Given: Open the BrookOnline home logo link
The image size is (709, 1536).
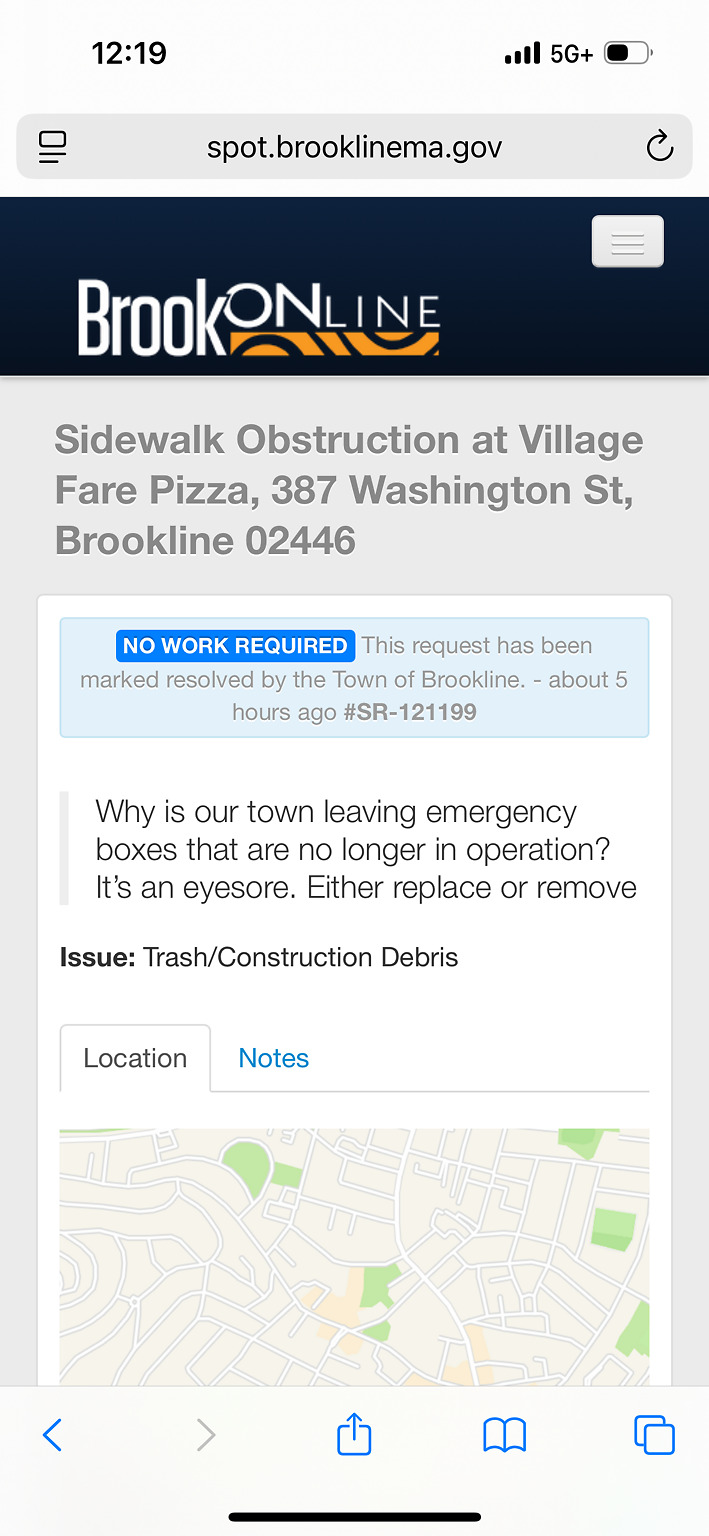Looking at the screenshot, I should pos(258,317).
